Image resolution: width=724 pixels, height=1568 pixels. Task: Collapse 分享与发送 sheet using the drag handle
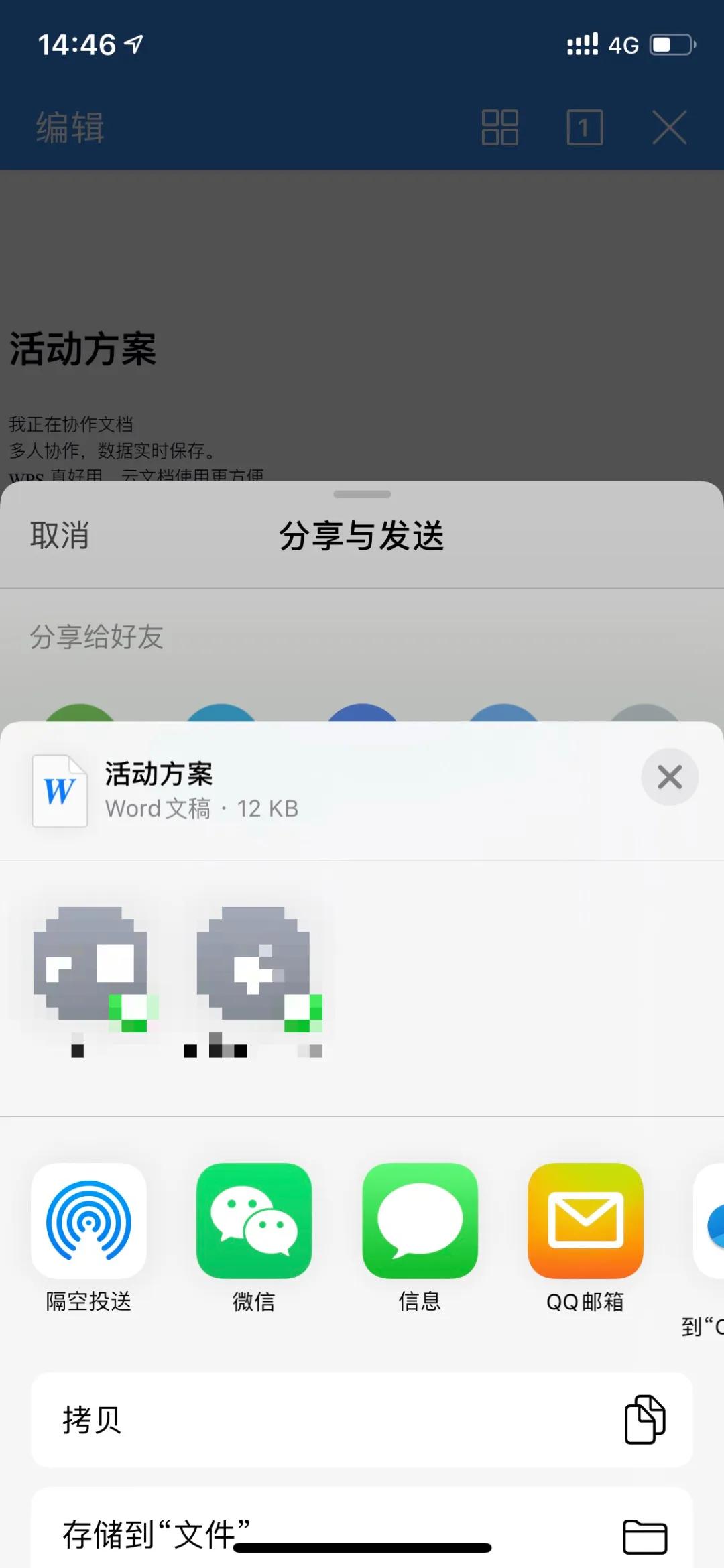pyautogui.click(x=361, y=494)
